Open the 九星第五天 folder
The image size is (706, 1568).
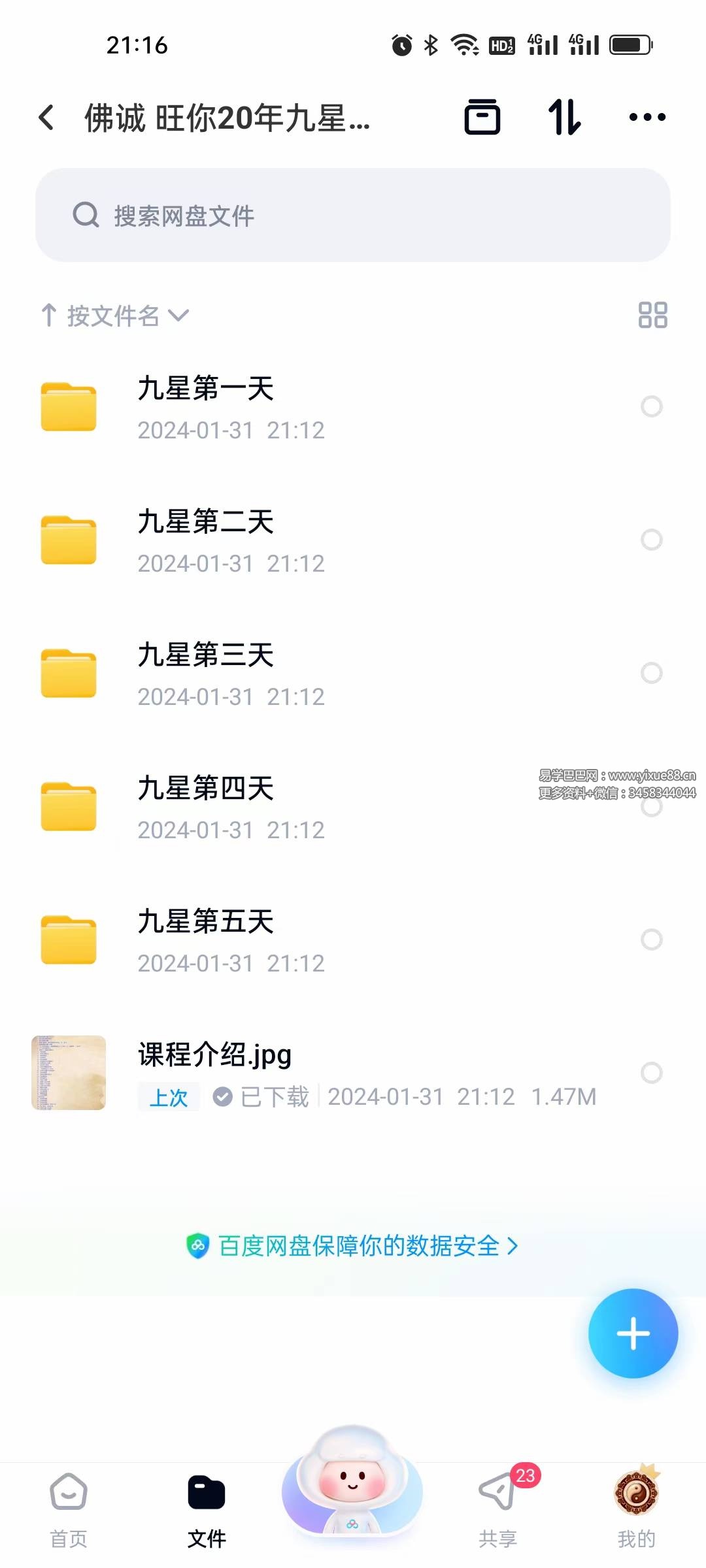pyautogui.click(x=261, y=940)
